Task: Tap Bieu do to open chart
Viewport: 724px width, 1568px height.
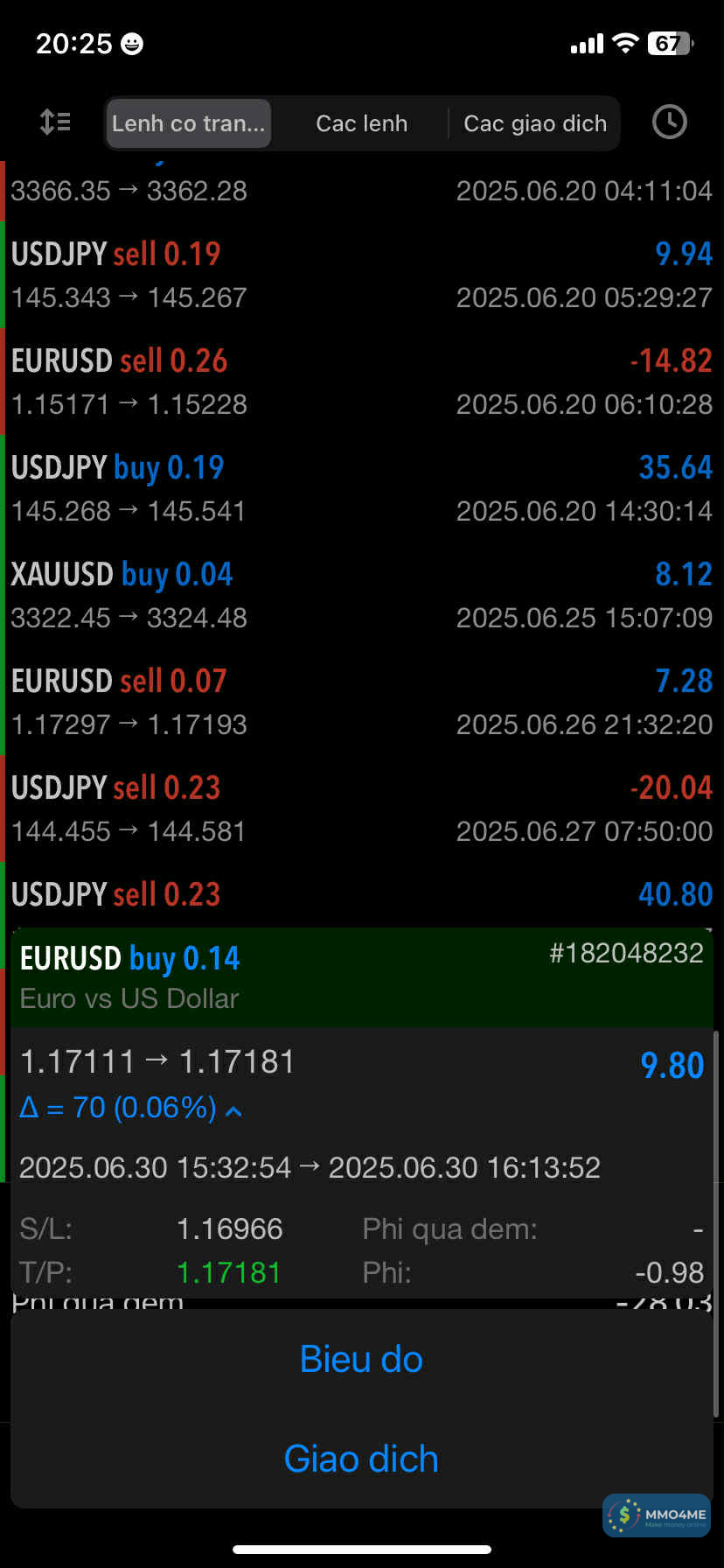Action: pos(361,1359)
